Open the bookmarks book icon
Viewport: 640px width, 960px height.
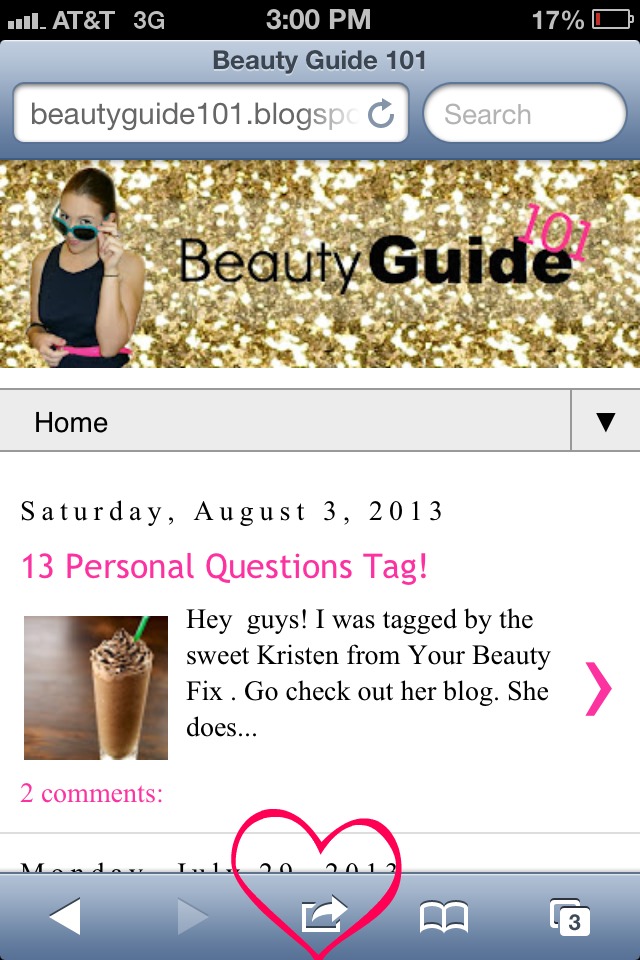444,915
